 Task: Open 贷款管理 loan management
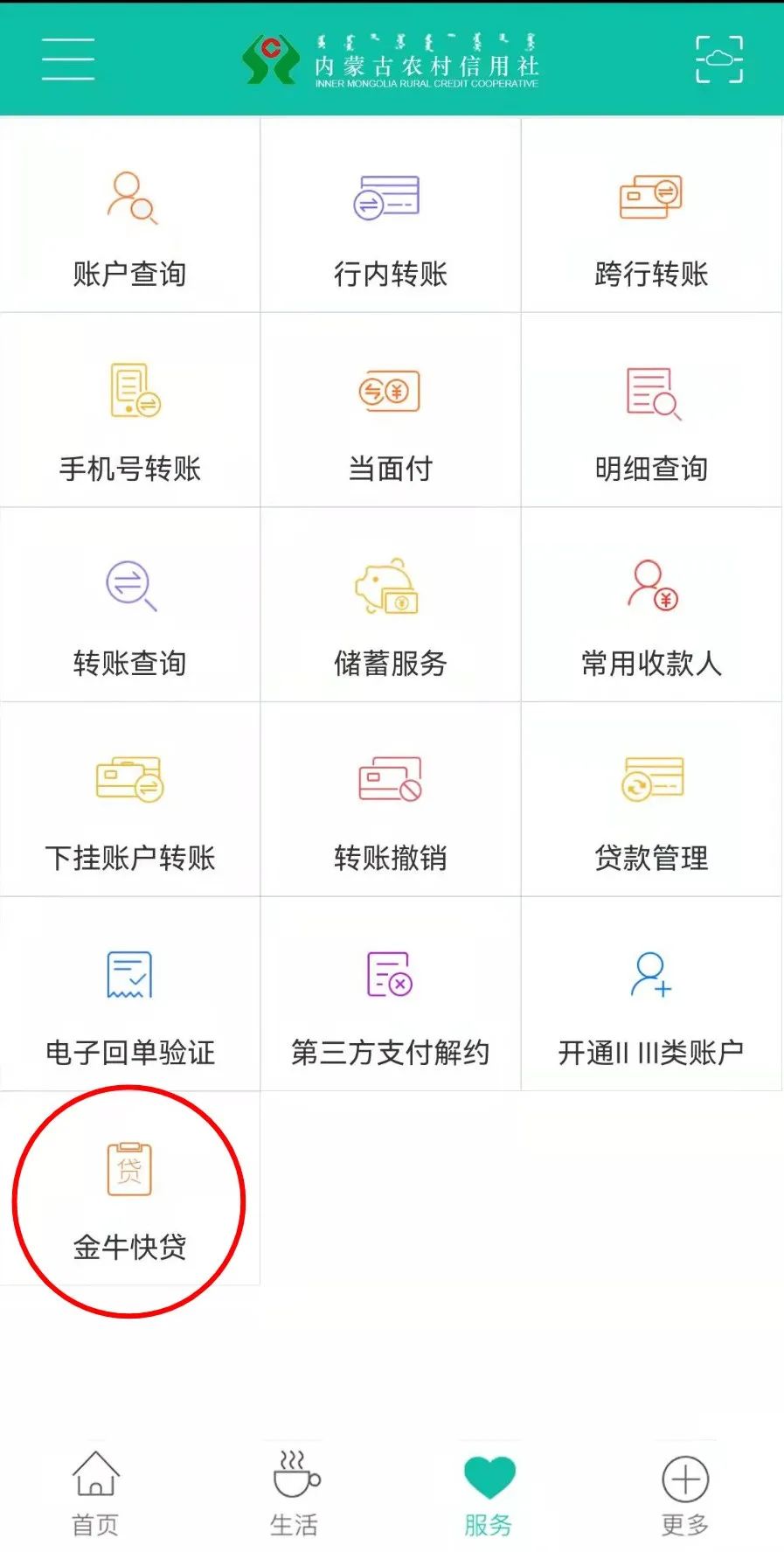[x=652, y=799]
